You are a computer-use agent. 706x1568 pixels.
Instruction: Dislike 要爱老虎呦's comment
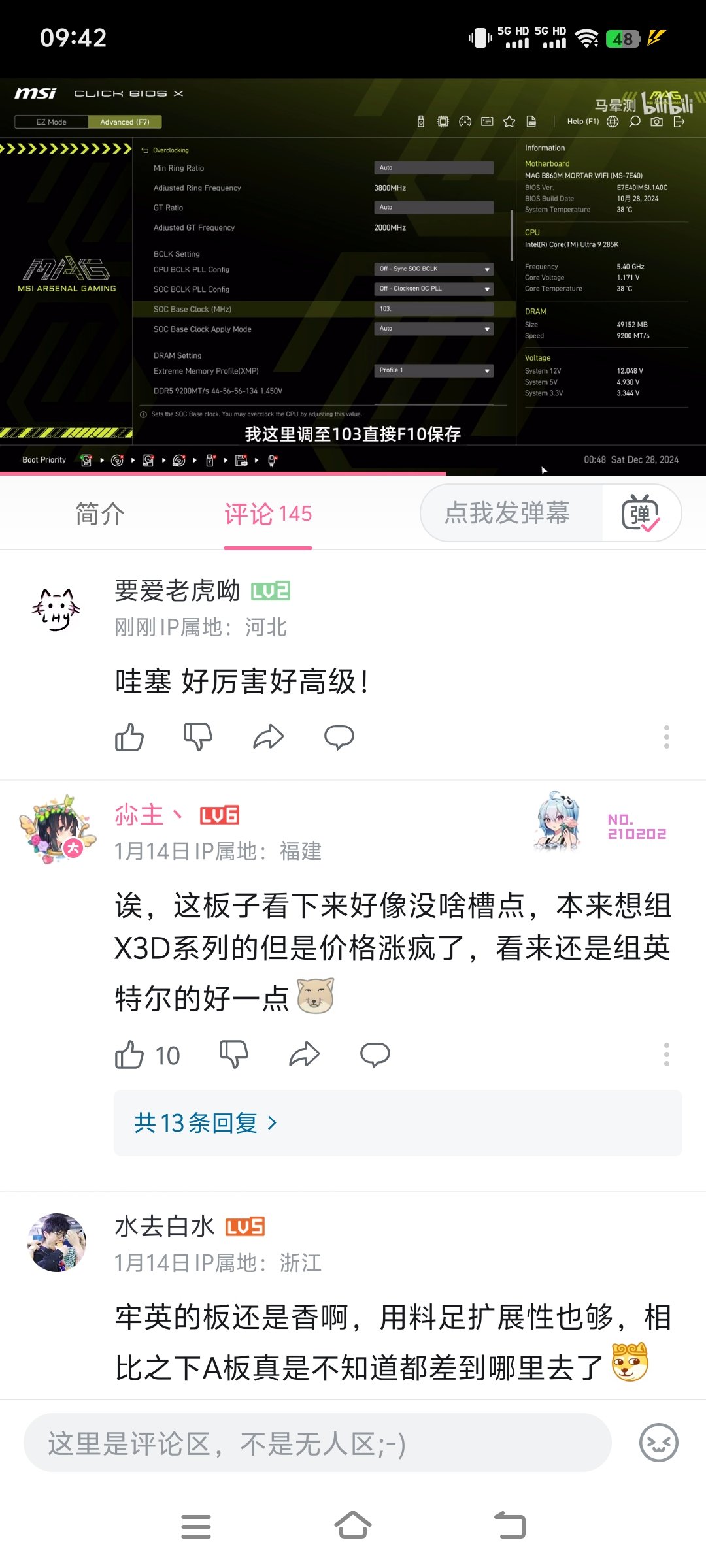pos(198,737)
